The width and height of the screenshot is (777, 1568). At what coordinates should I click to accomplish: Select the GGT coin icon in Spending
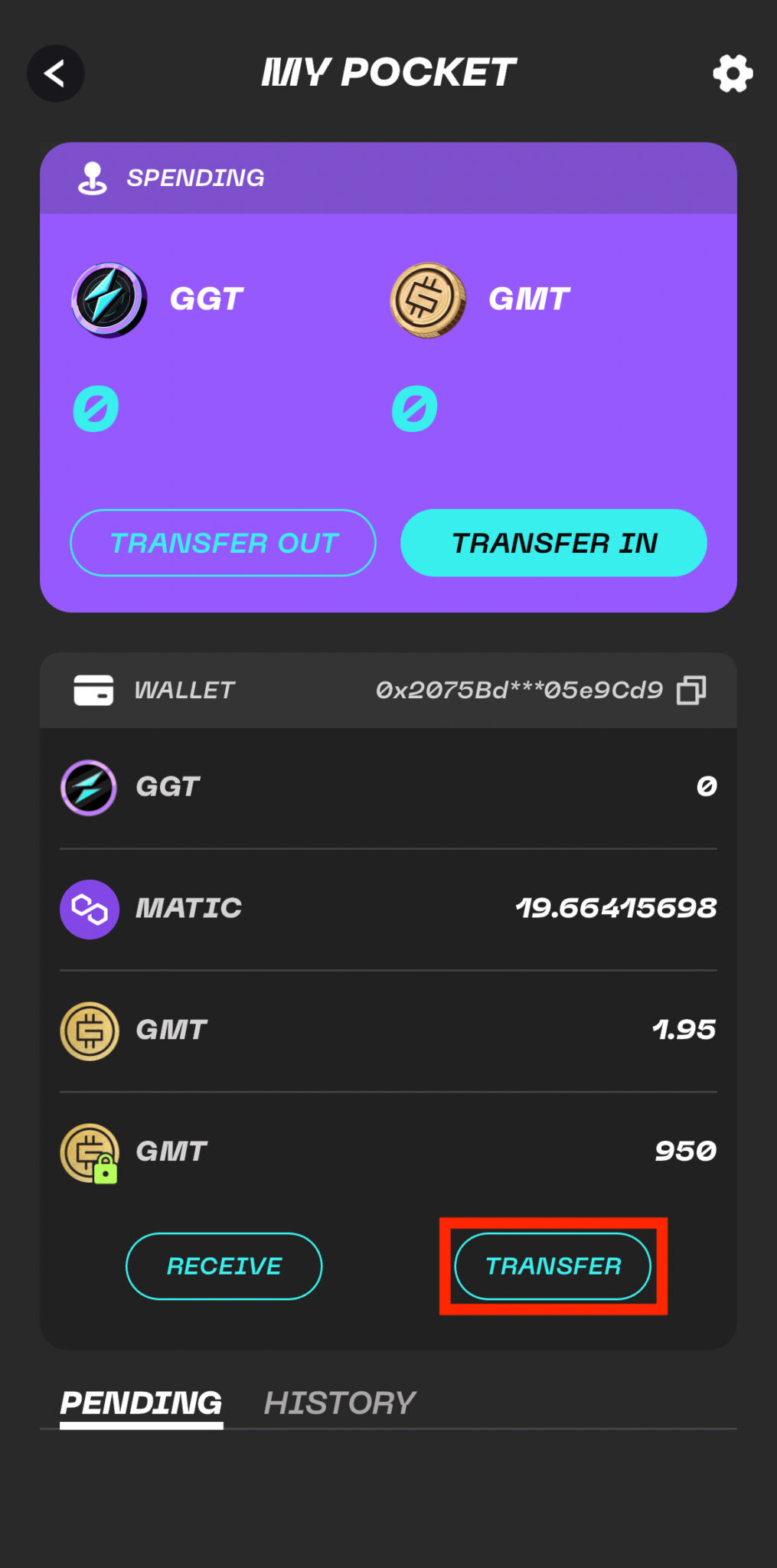(109, 299)
